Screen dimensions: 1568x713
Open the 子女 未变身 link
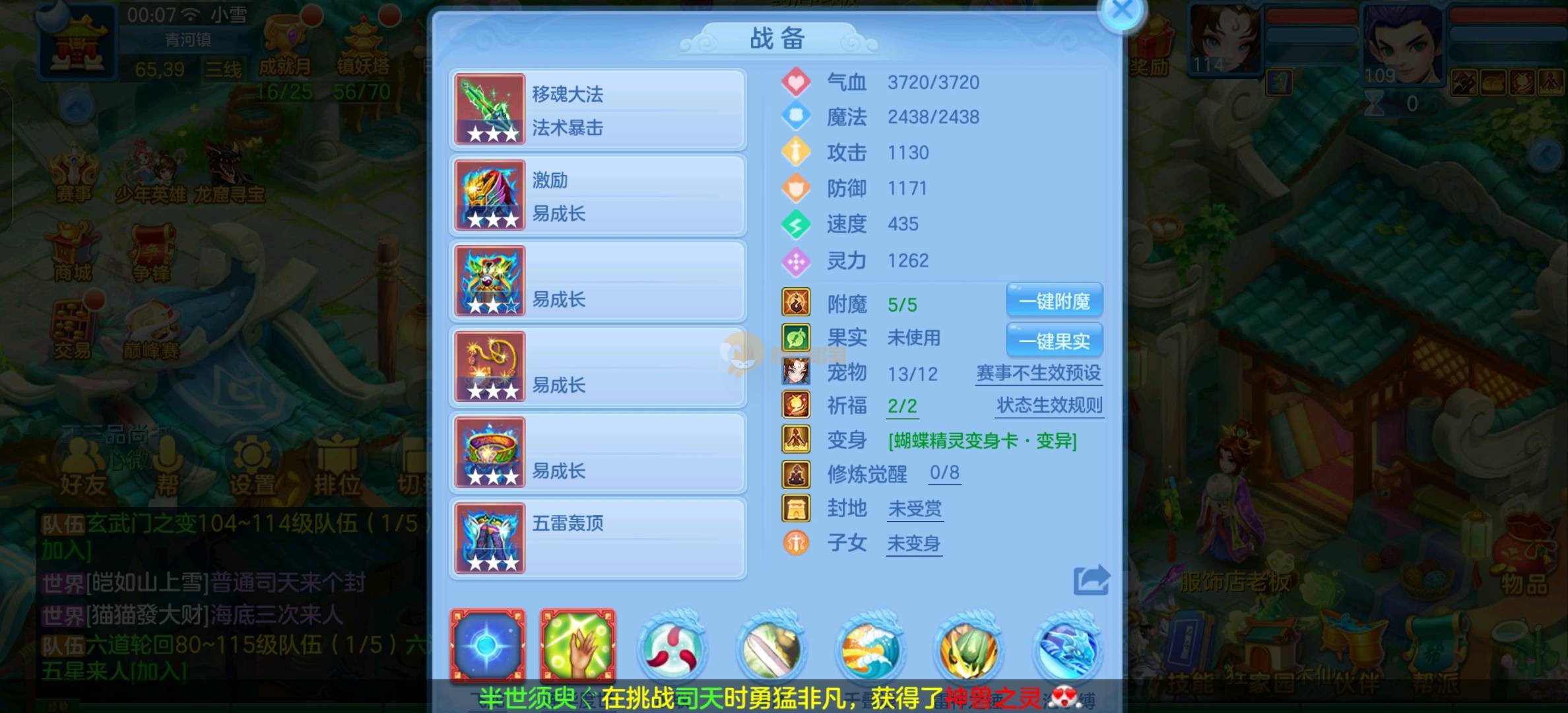click(x=913, y=543)
